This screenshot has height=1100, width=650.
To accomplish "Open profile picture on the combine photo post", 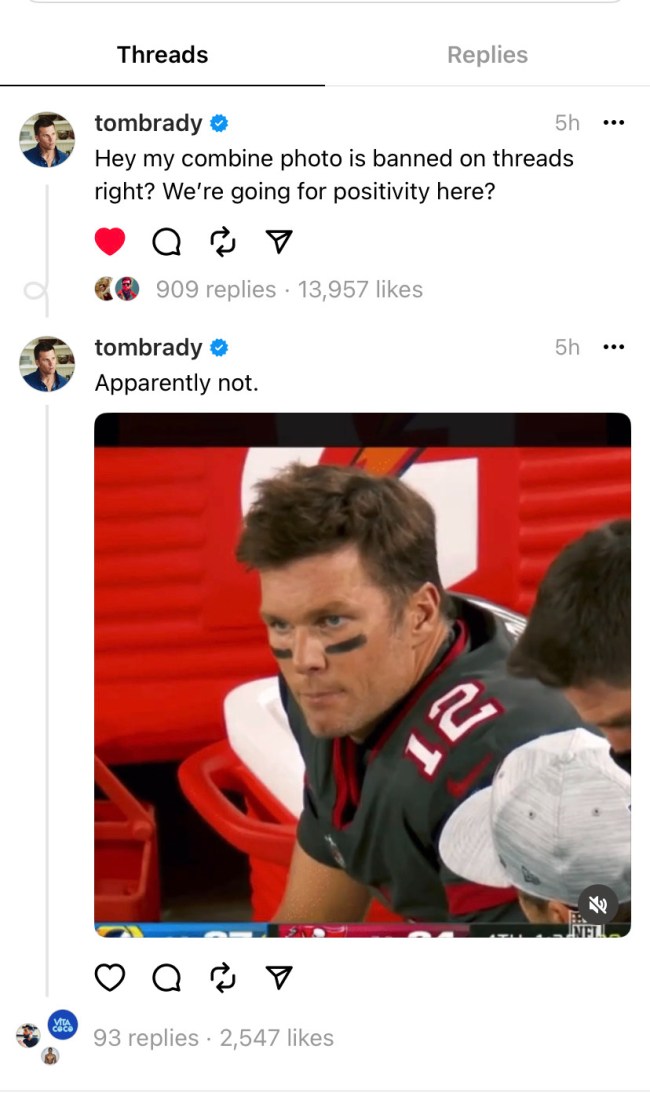I will (x=47, y=139).
